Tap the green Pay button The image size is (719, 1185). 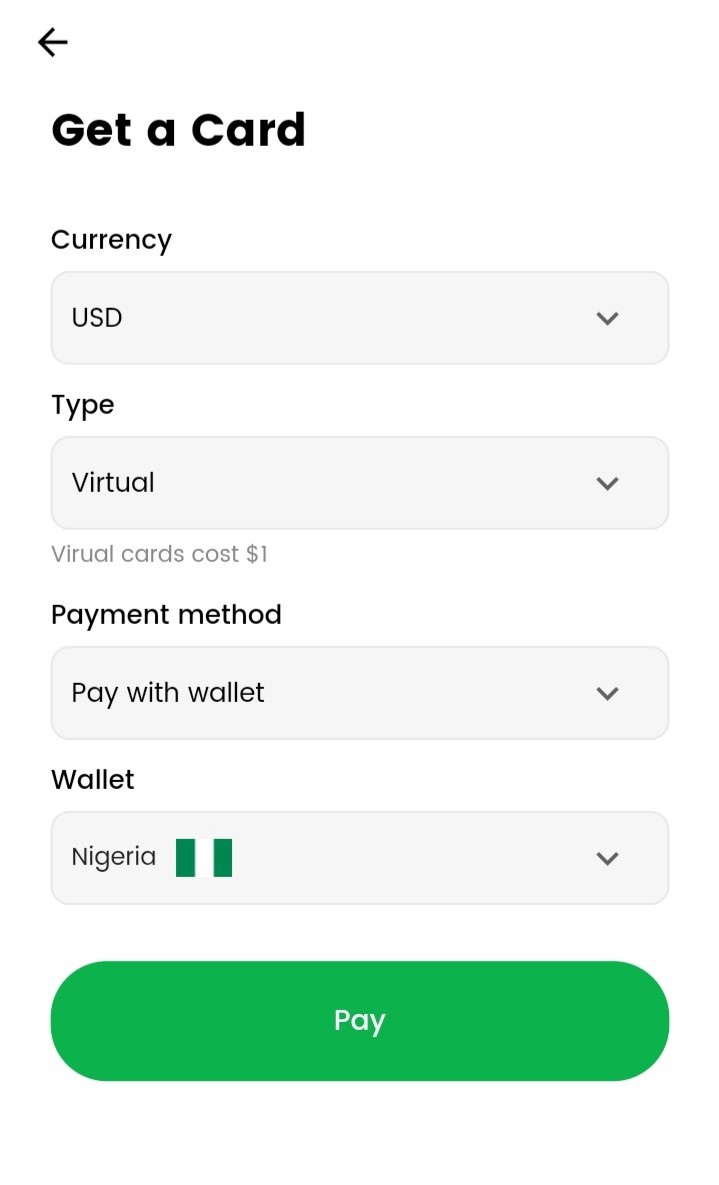tap(360, 1021)
